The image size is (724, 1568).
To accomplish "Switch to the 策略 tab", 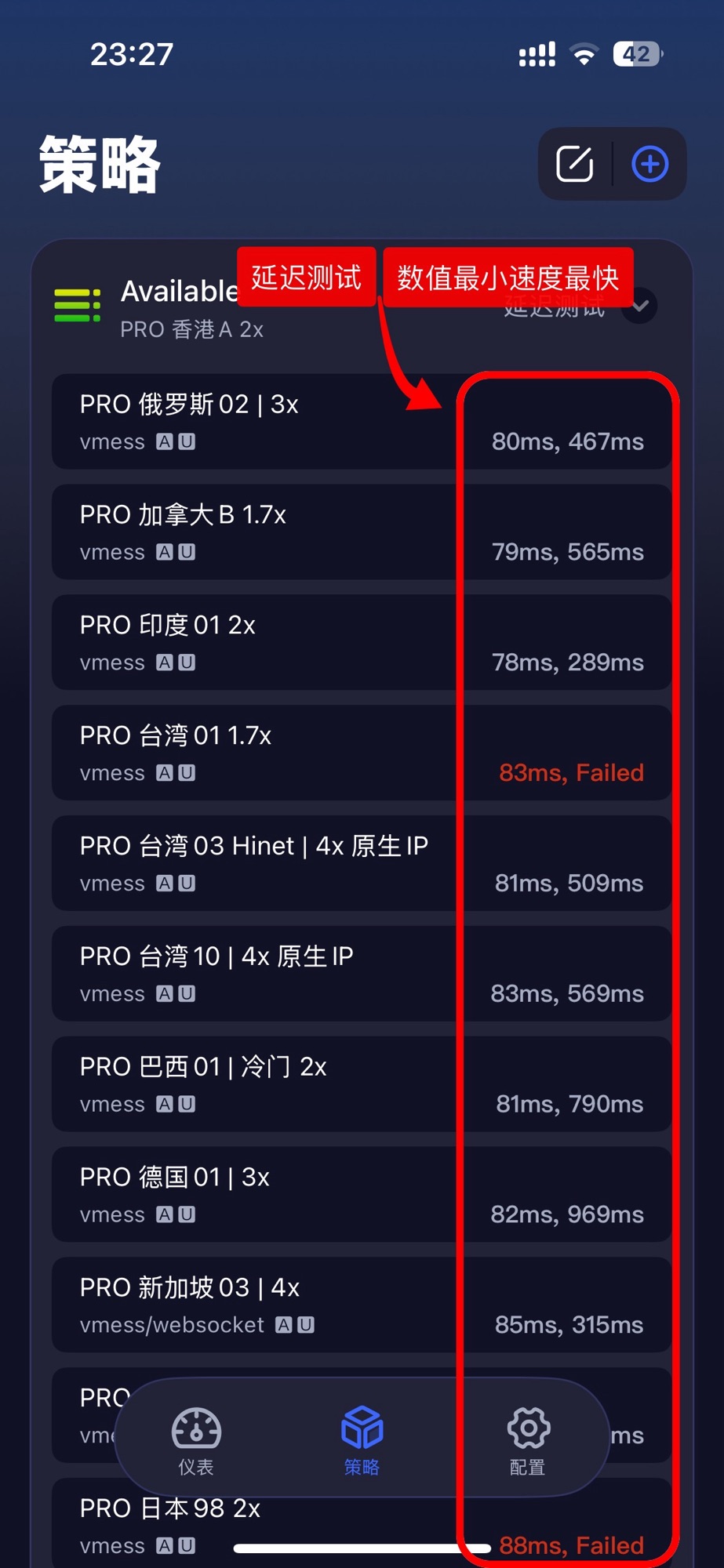I will click(x=362, y=1441).
